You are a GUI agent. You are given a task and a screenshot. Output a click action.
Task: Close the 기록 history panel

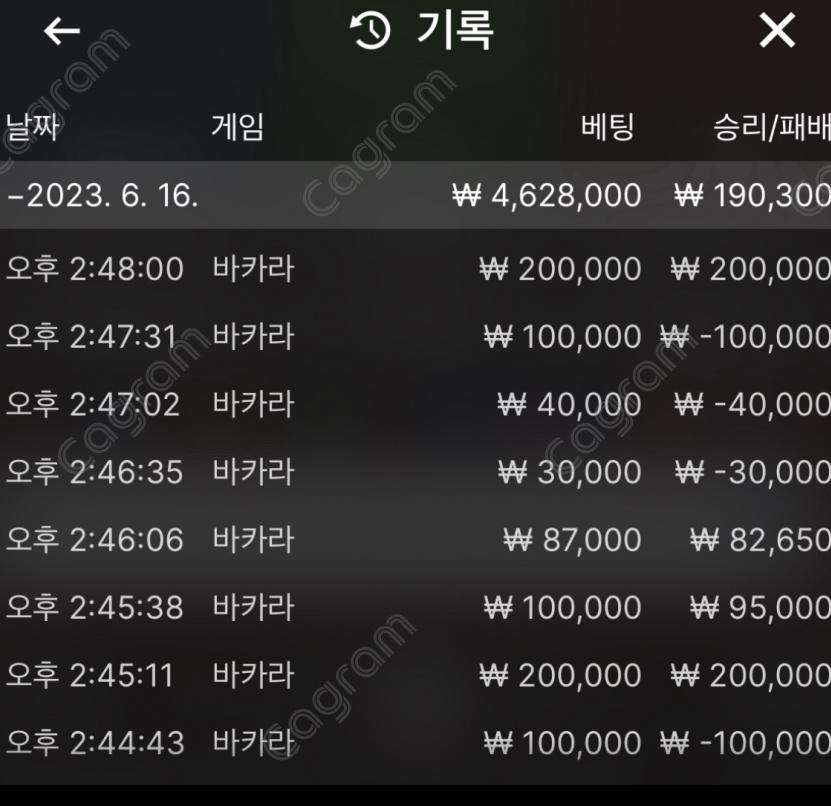point(777,32)
